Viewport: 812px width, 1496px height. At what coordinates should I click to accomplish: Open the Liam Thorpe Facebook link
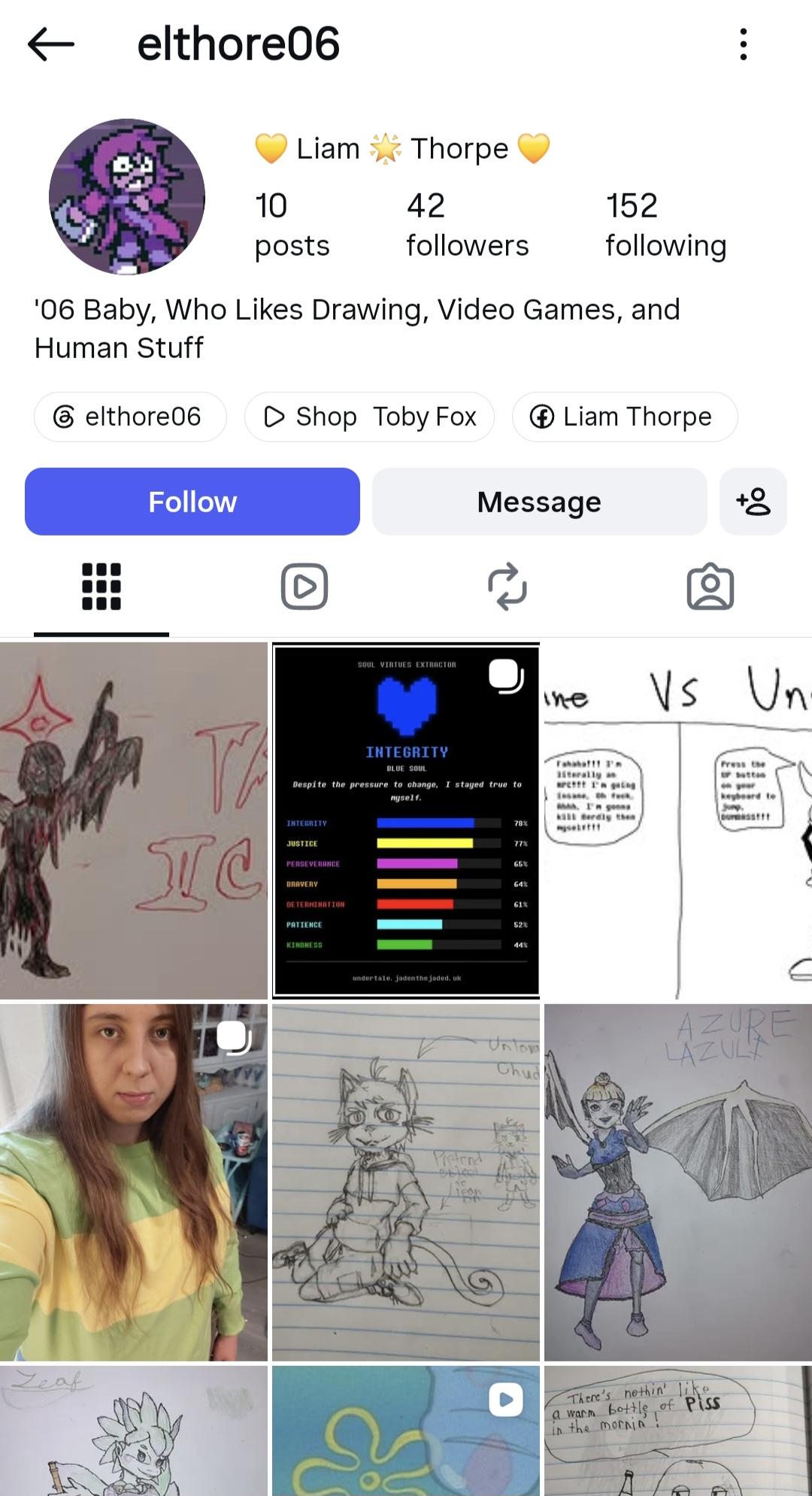pyautogui.click(x=624, y=417)
